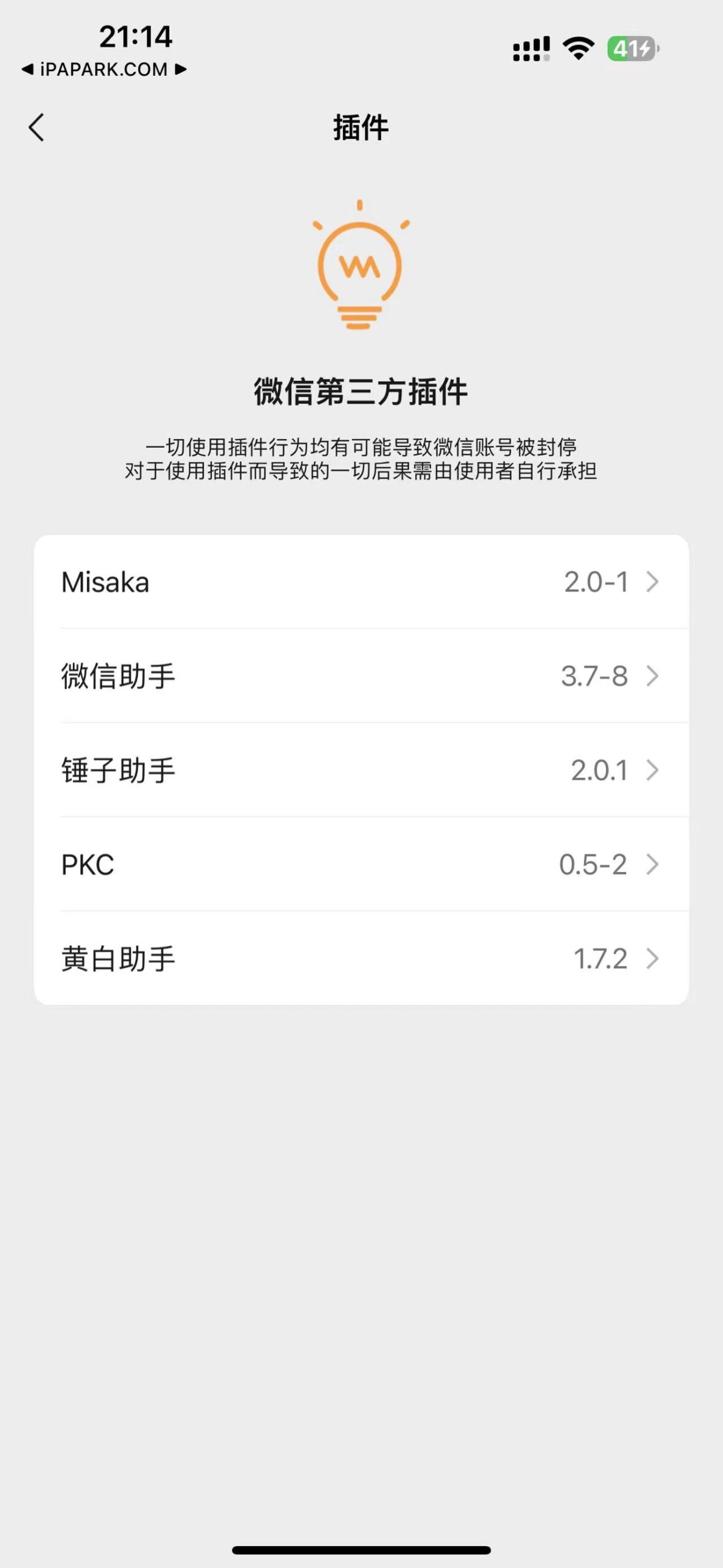Tap the warning disclaimer text
723x1568 pixels.
[361, 459]
